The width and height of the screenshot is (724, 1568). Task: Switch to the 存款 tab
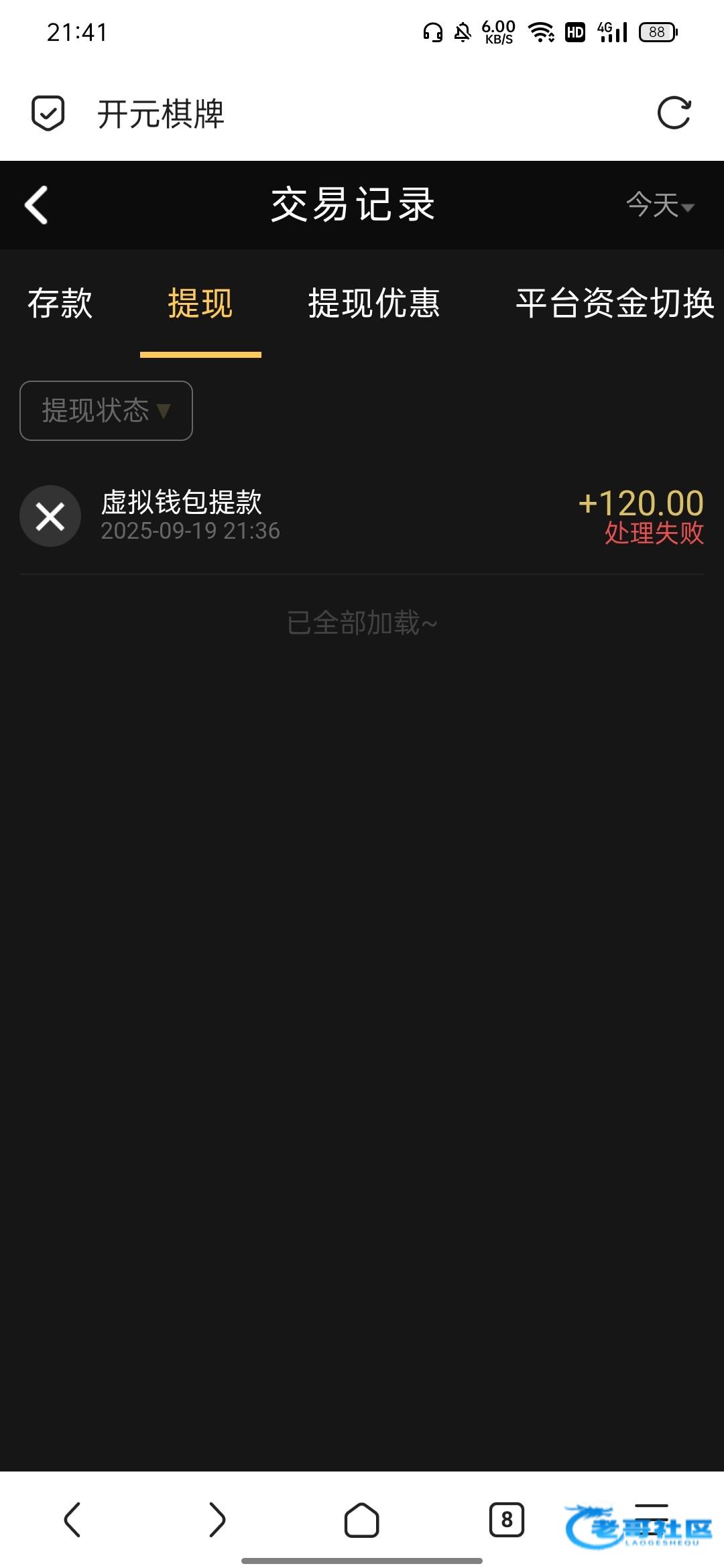click(x=60, y=303)
